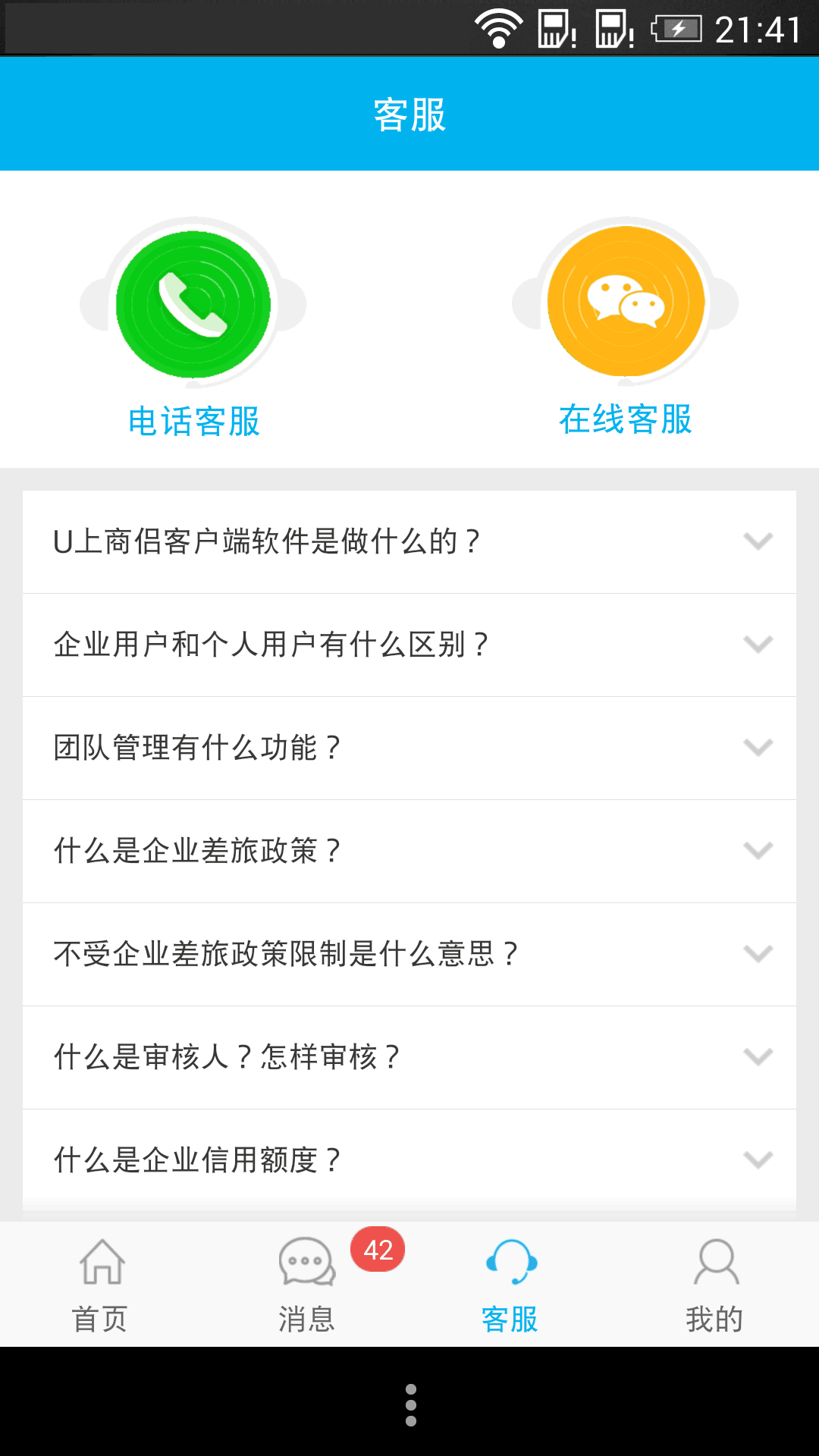Expand 'U上商侣客户端软件是做什么的？' question

[x=409, y=541]
